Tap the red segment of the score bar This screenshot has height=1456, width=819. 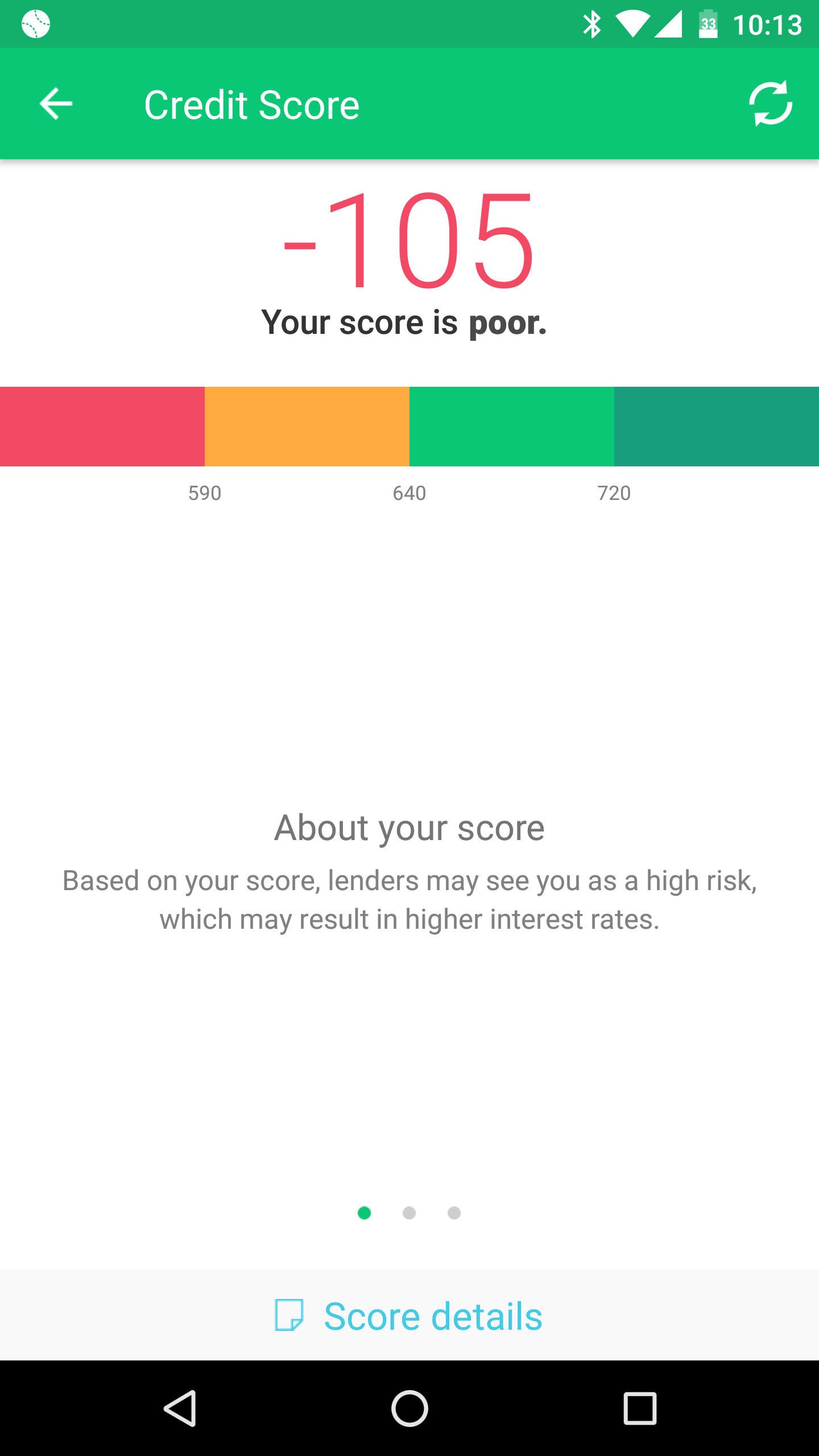[x=102, y=426]
